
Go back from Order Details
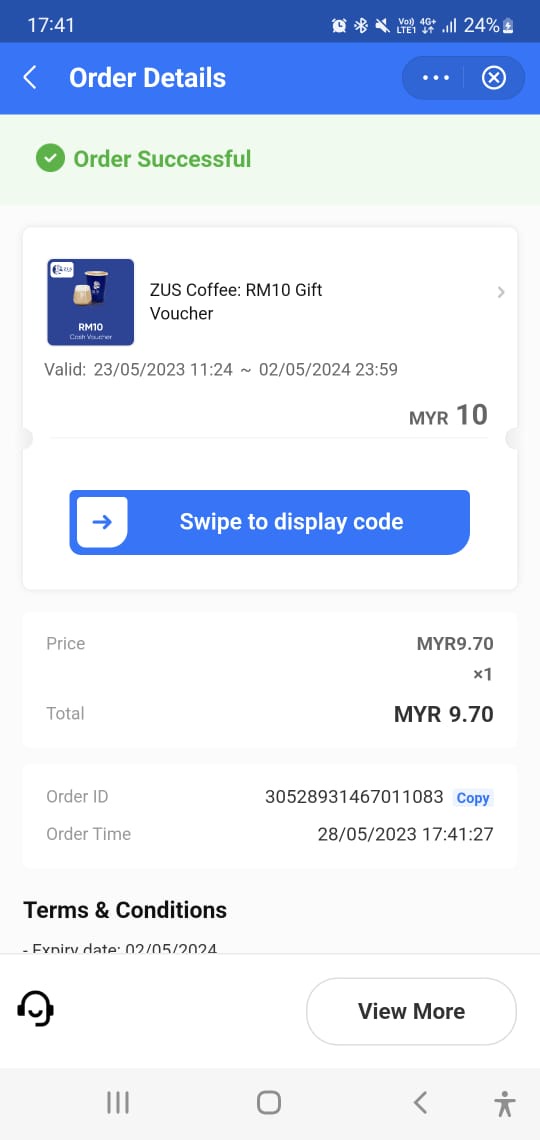tap(30, 78)
